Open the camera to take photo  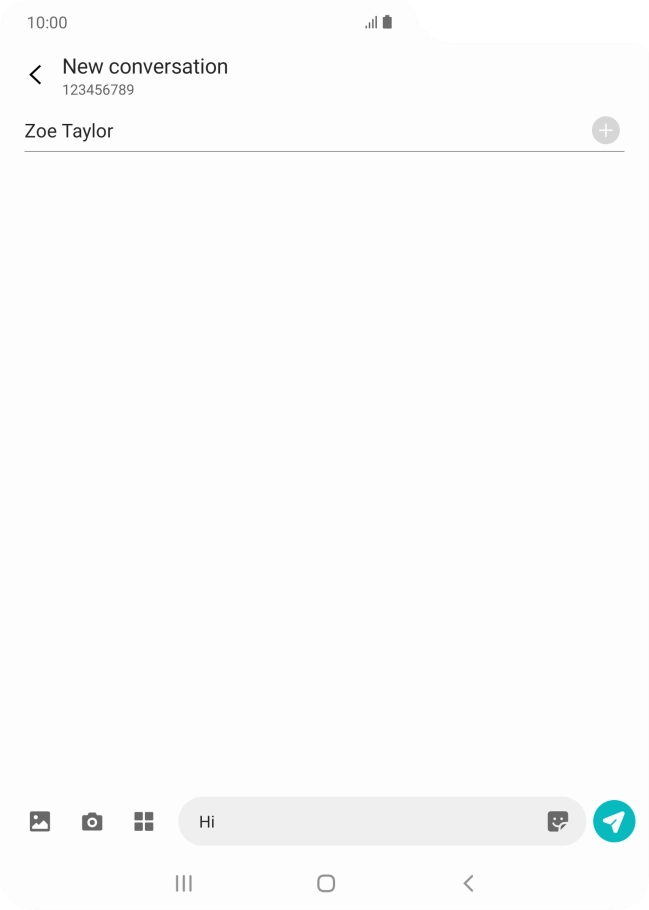(x=92, y=822)
